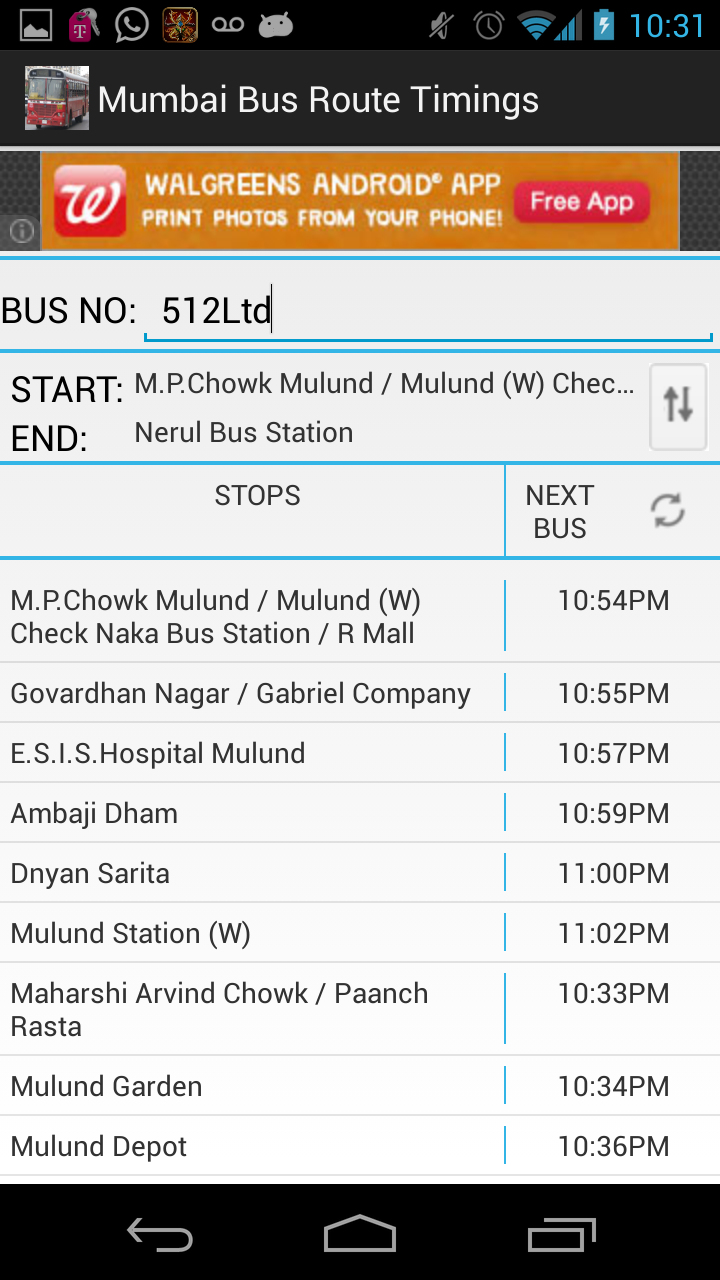720x1280 pixels.
Task: Click the bus photo icon in the title bar
Action: pos(55,99)
